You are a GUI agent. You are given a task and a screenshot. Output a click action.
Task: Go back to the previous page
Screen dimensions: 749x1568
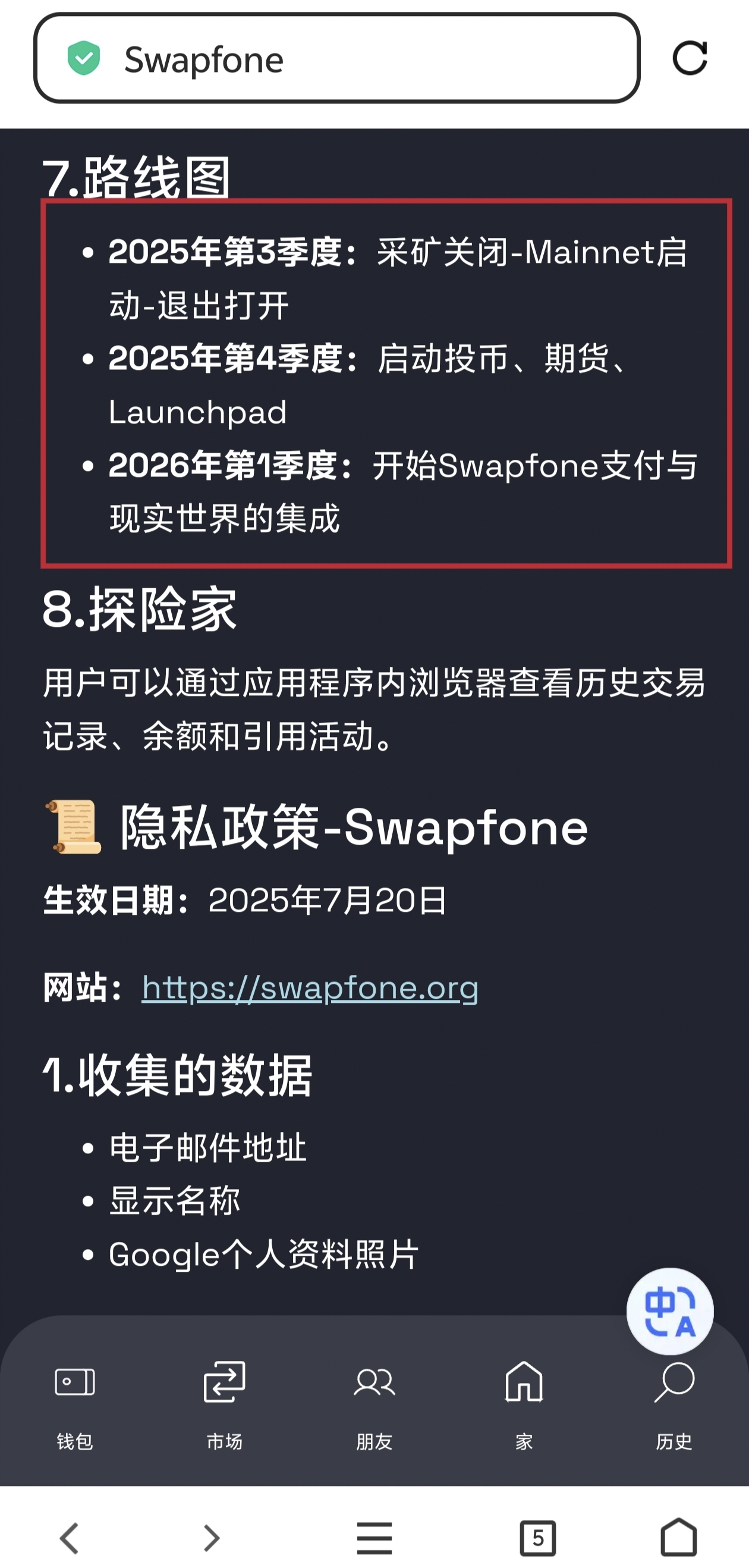click(69, 1538)
